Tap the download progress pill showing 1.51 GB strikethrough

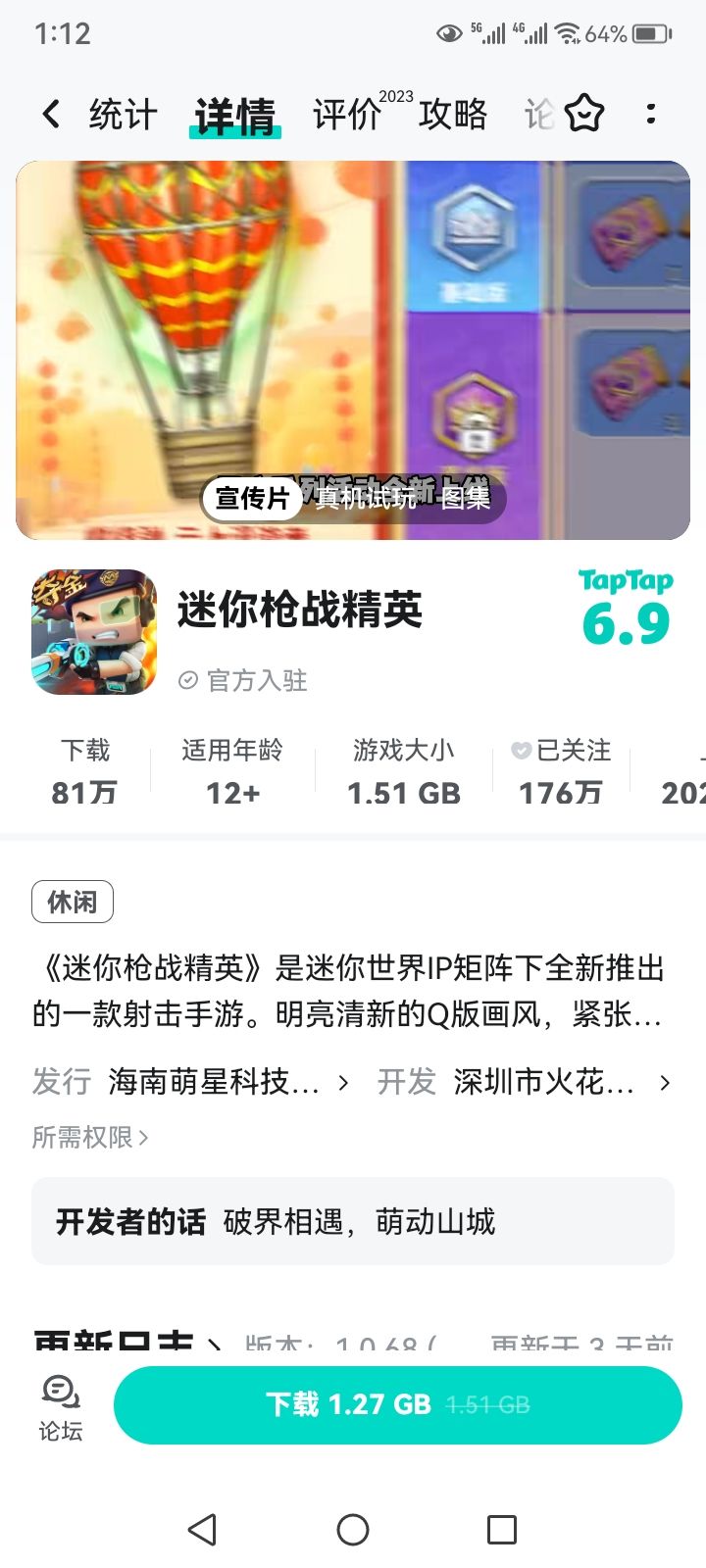[x=485, y=1404]
